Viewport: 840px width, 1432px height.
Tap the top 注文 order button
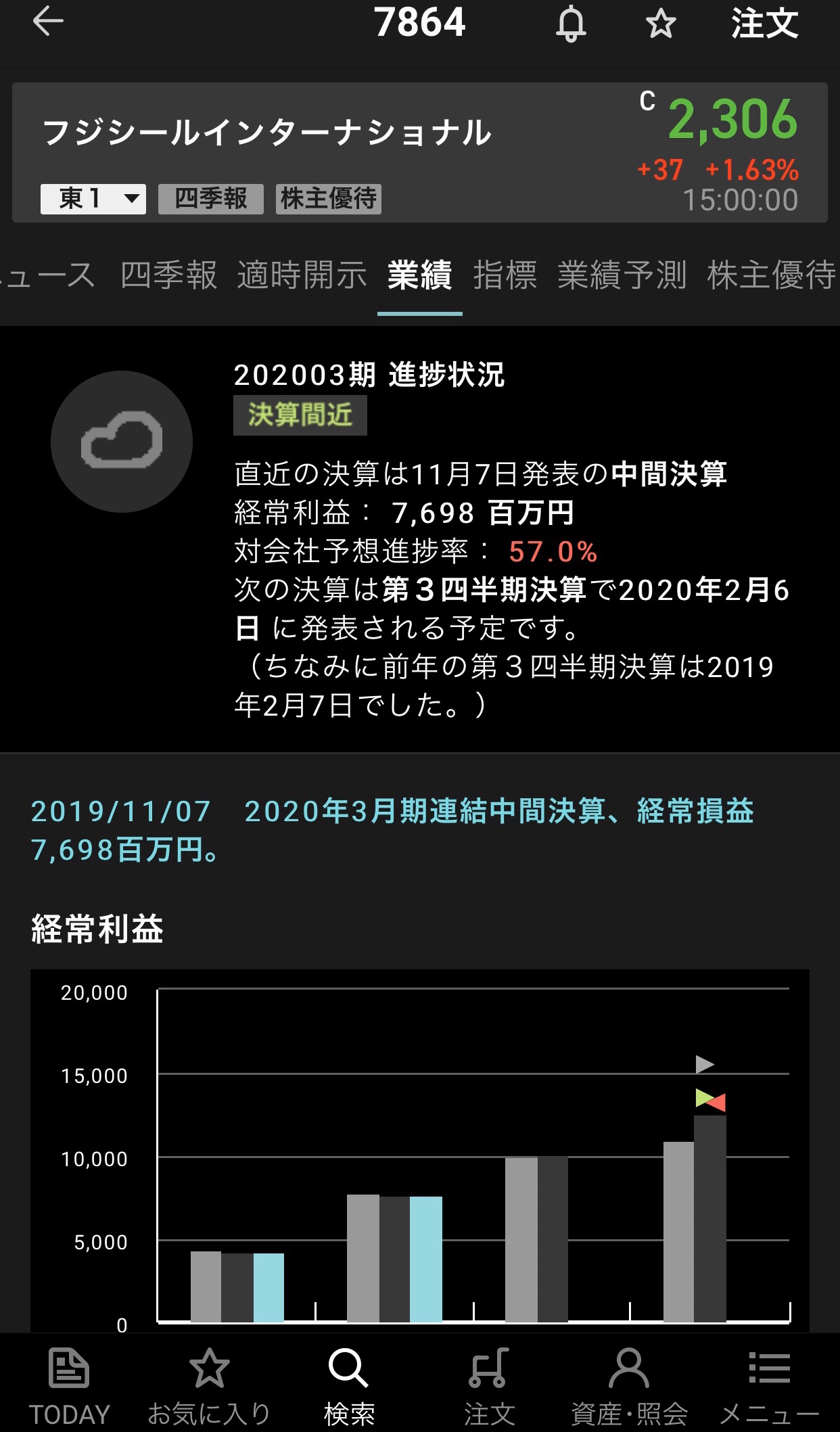coord(764,24)
